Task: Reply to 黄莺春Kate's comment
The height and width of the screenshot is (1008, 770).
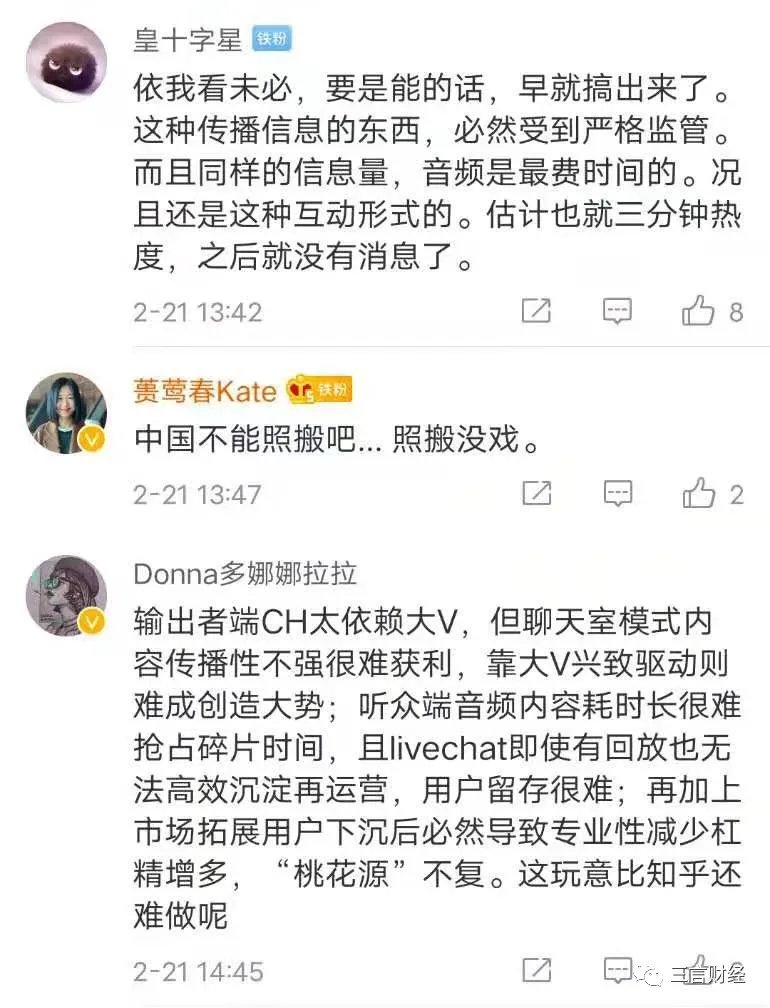Action: pos(618,493)
